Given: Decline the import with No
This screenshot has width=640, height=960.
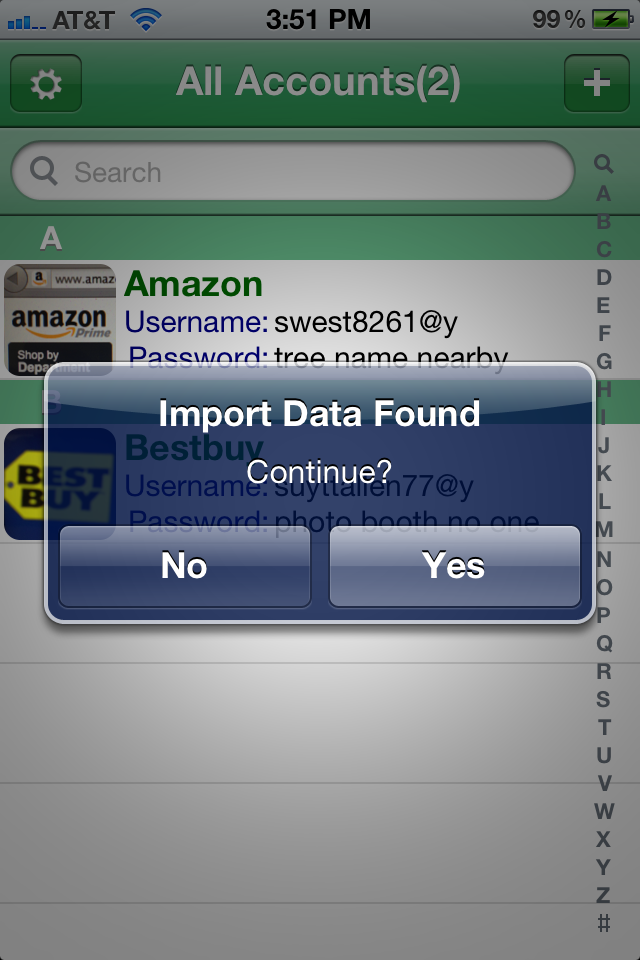Looking at the screenshot, I should pyautogui.click(x=185, y=566).
